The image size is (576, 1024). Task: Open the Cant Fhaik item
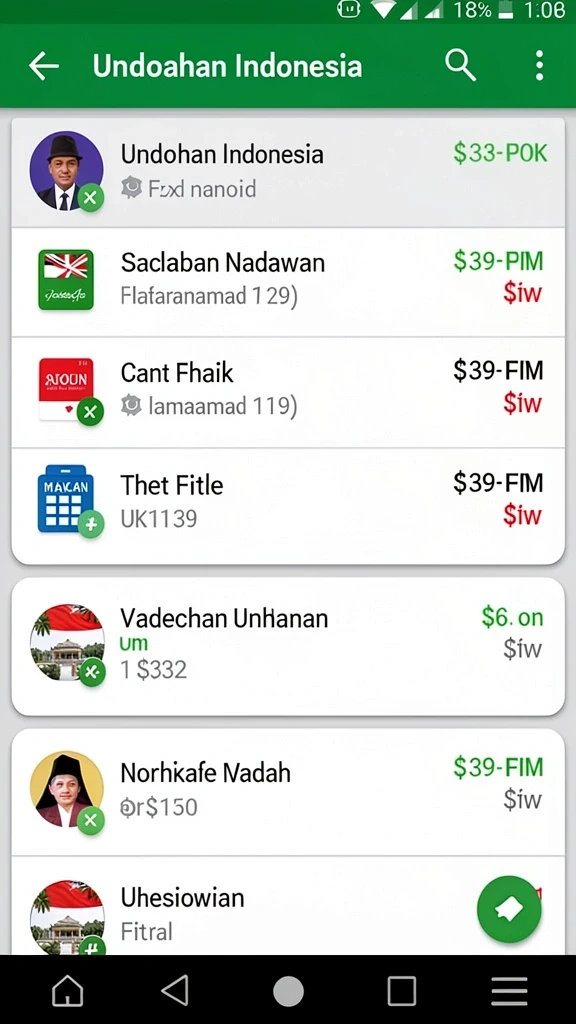coord(288,392)
